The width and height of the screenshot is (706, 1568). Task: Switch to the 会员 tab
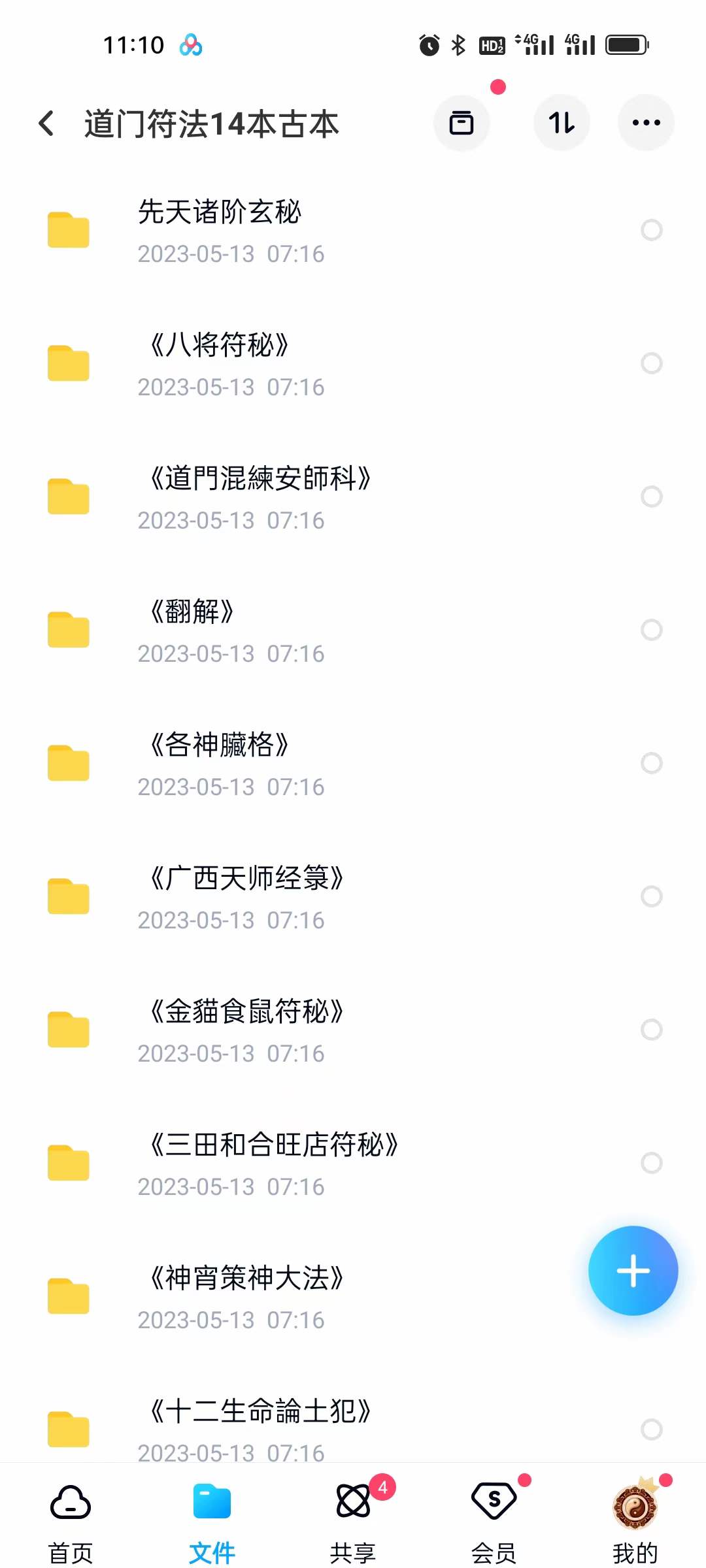tap(494, 1516)
